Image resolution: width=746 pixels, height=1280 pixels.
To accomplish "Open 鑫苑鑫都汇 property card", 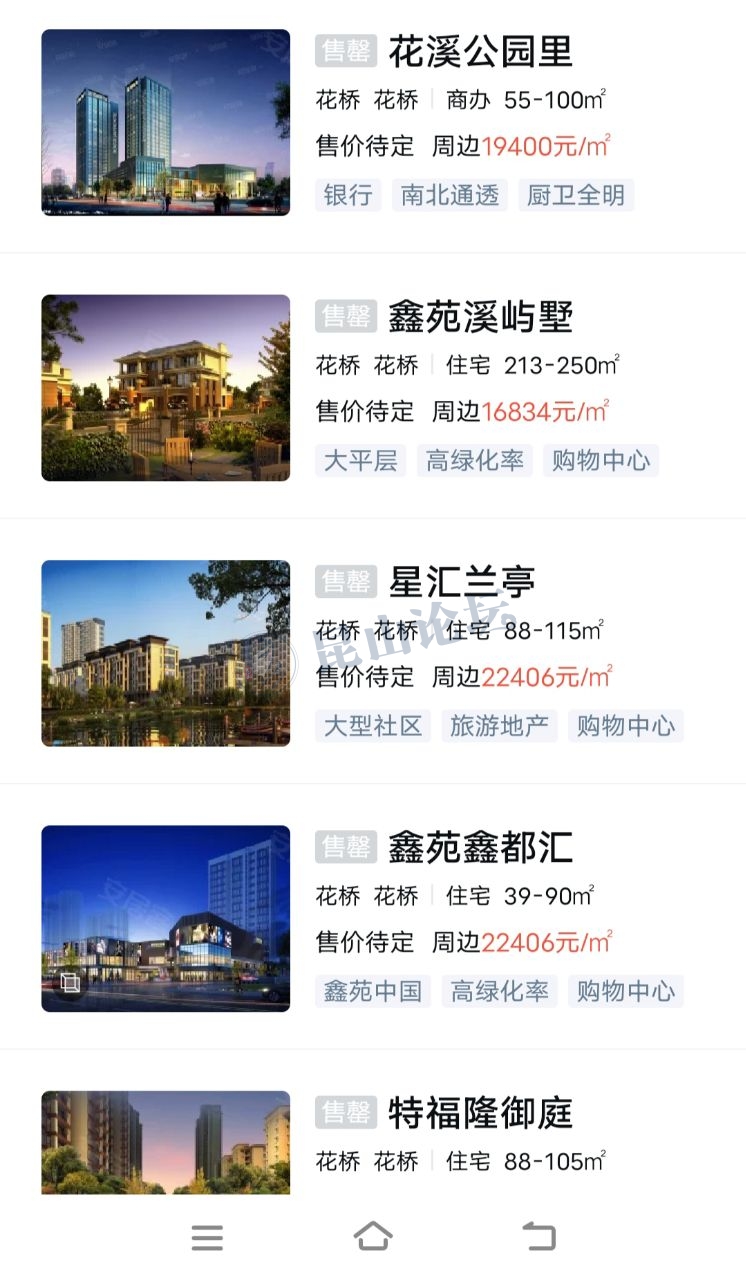I will [480, 848].
